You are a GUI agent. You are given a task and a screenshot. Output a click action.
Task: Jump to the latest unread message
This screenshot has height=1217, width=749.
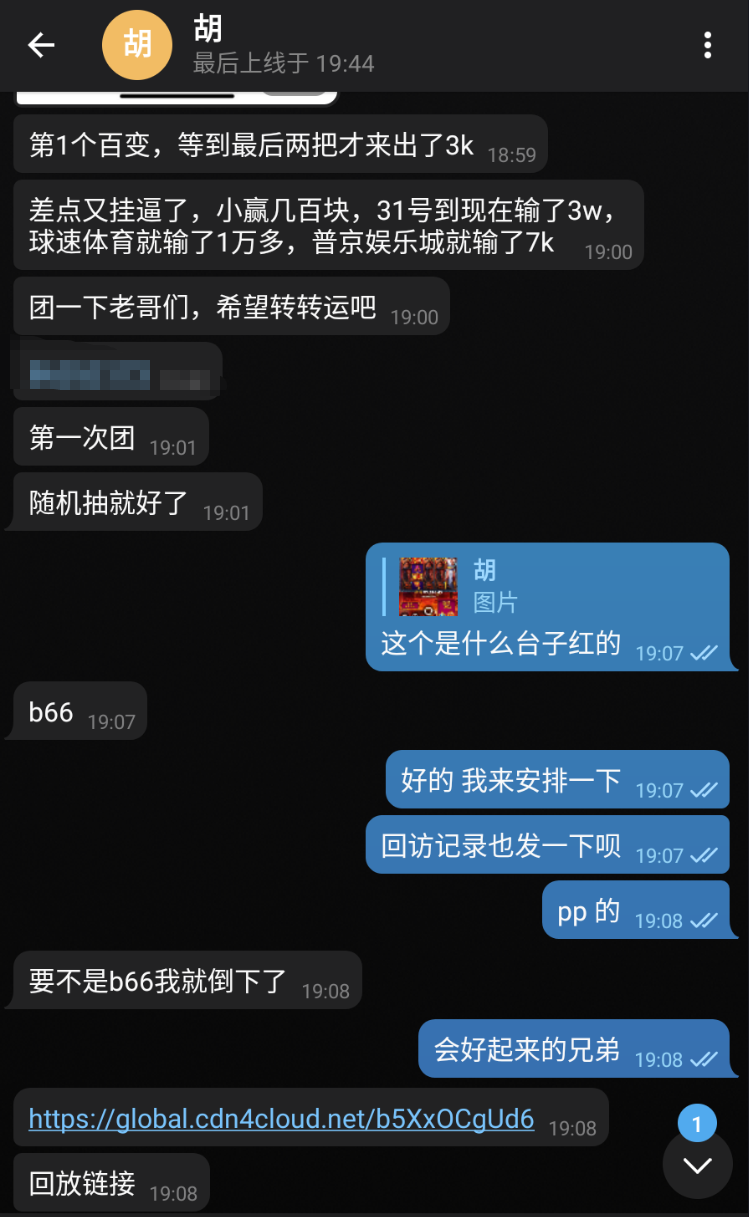(x=697, y=1164)
